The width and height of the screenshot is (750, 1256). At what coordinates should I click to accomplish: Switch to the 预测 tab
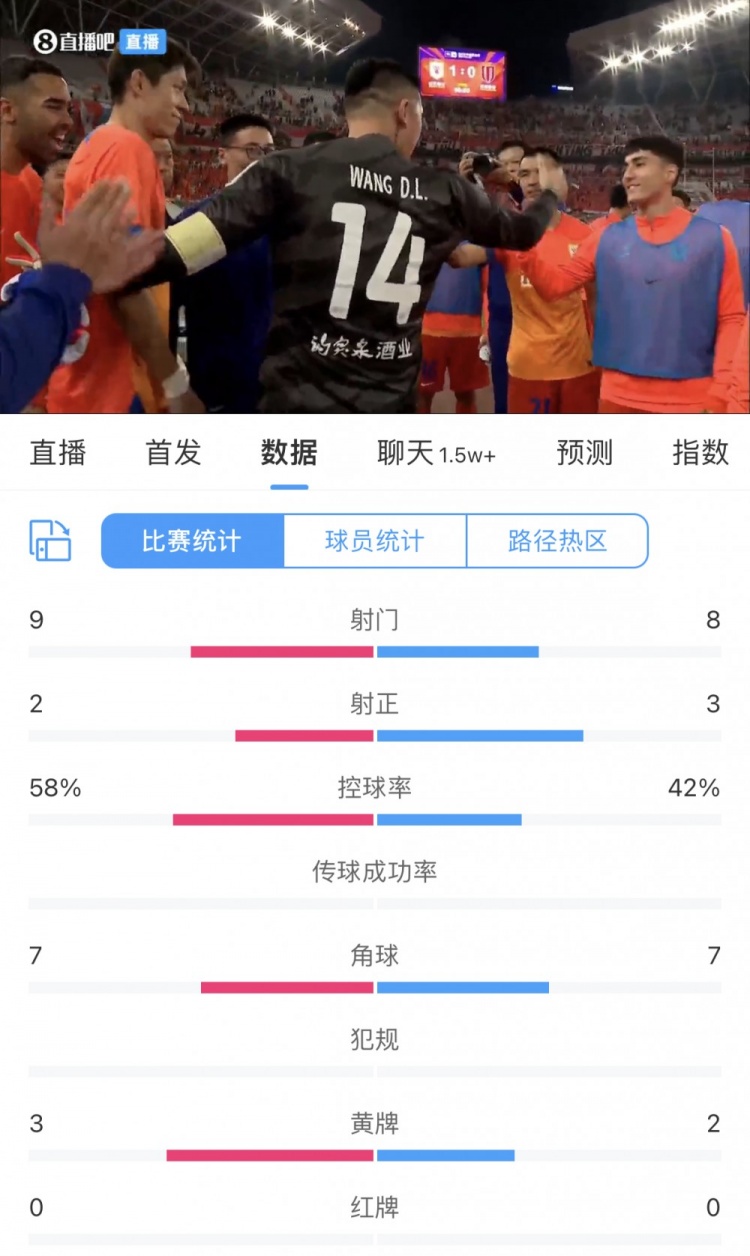[584, 453]
